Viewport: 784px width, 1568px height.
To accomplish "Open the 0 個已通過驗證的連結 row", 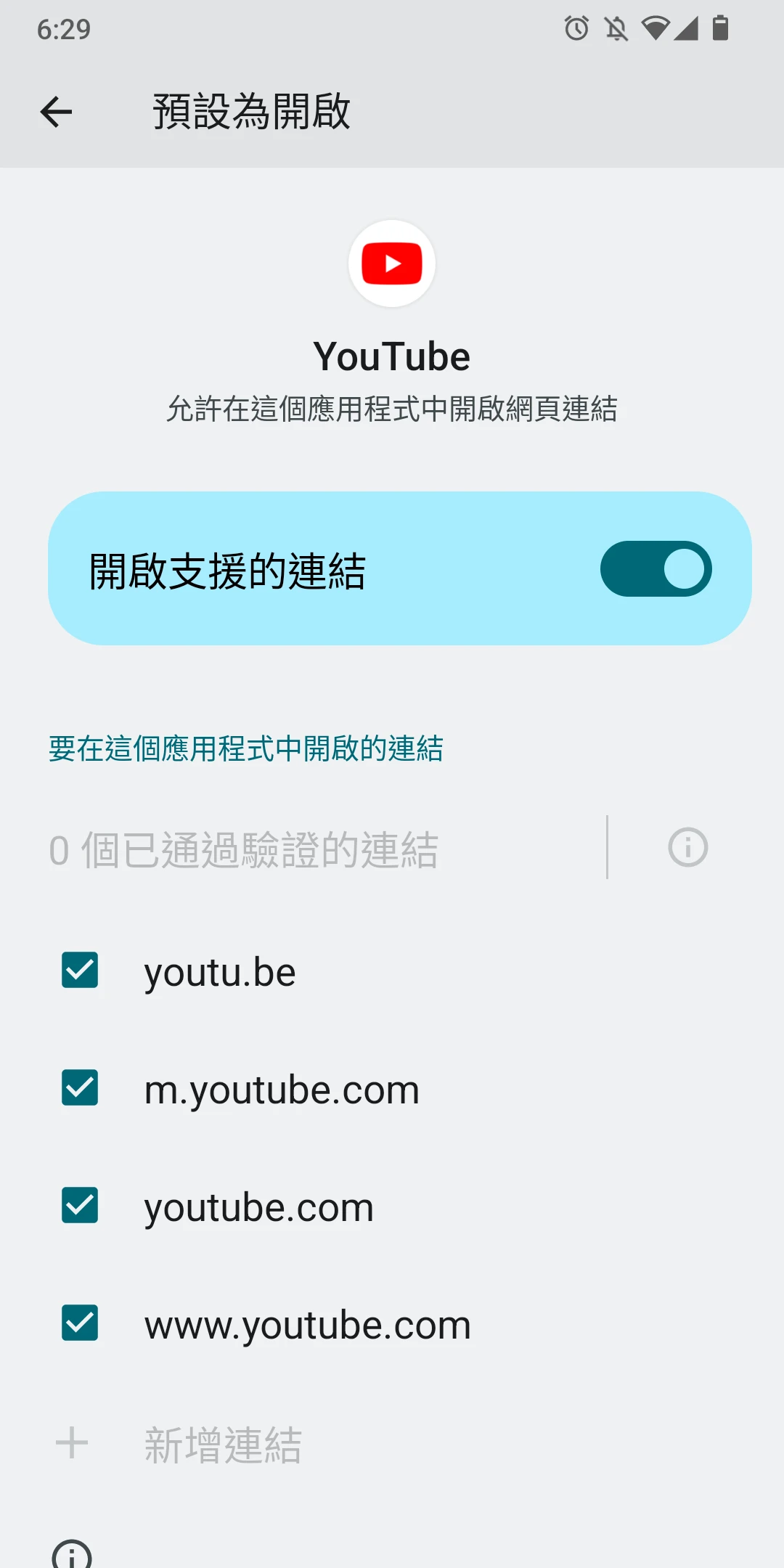I will pos(327,847).
